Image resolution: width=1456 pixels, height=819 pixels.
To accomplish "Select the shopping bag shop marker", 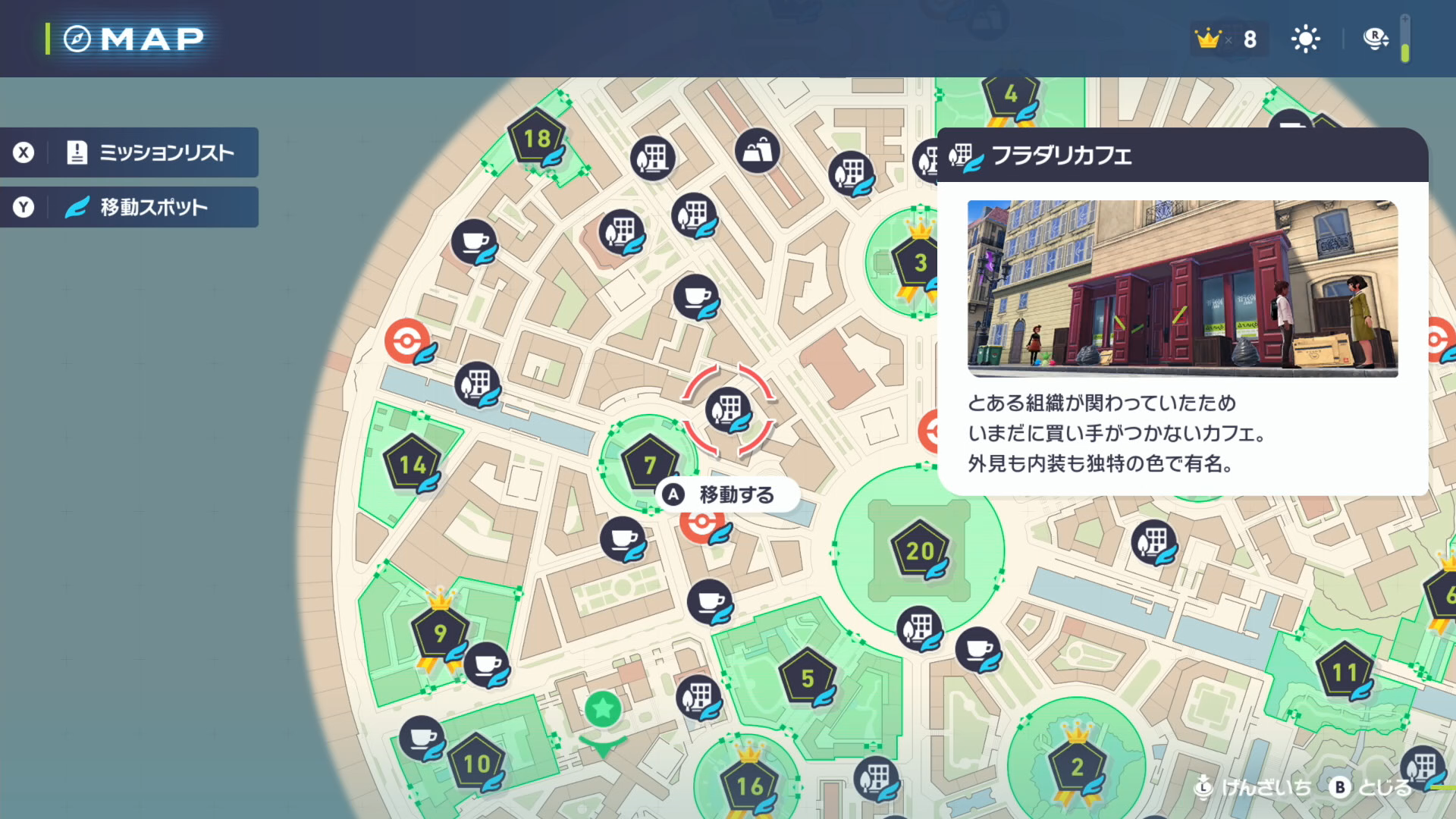I will 757,151.
